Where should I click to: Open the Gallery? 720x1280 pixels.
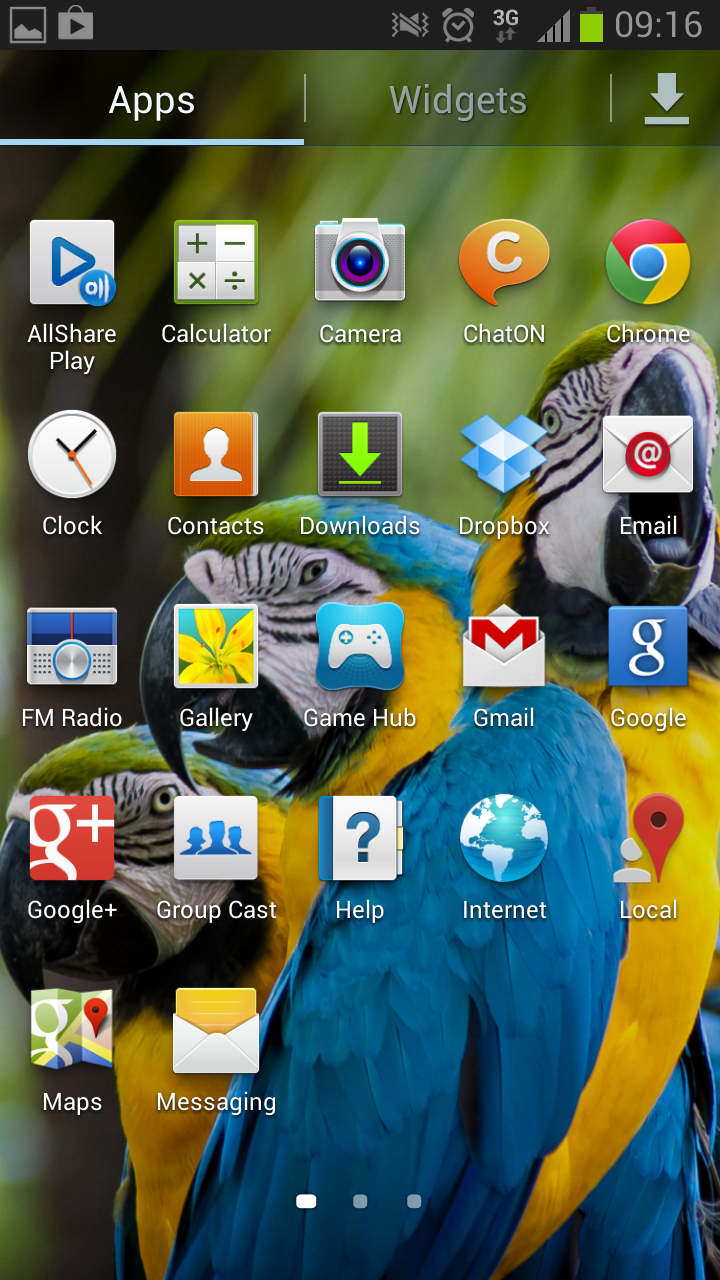coord(216,647)
